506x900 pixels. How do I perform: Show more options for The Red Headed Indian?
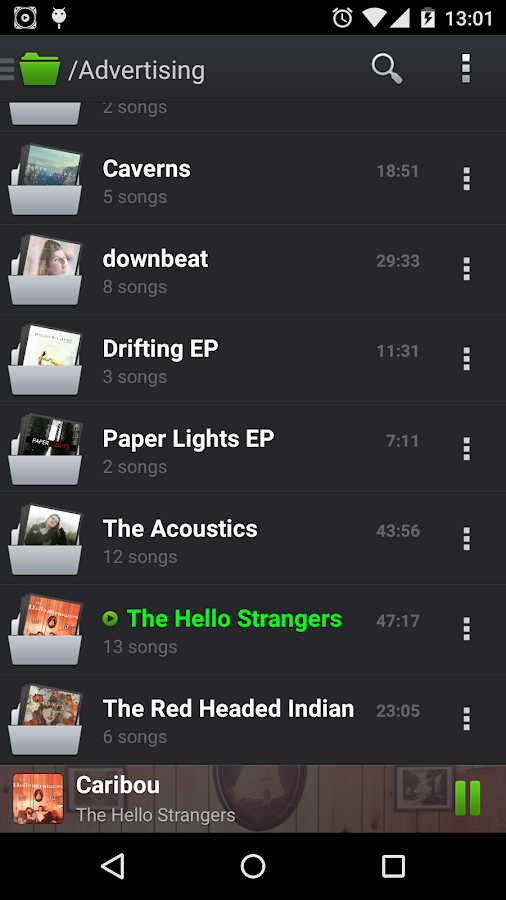pos(466,719)
